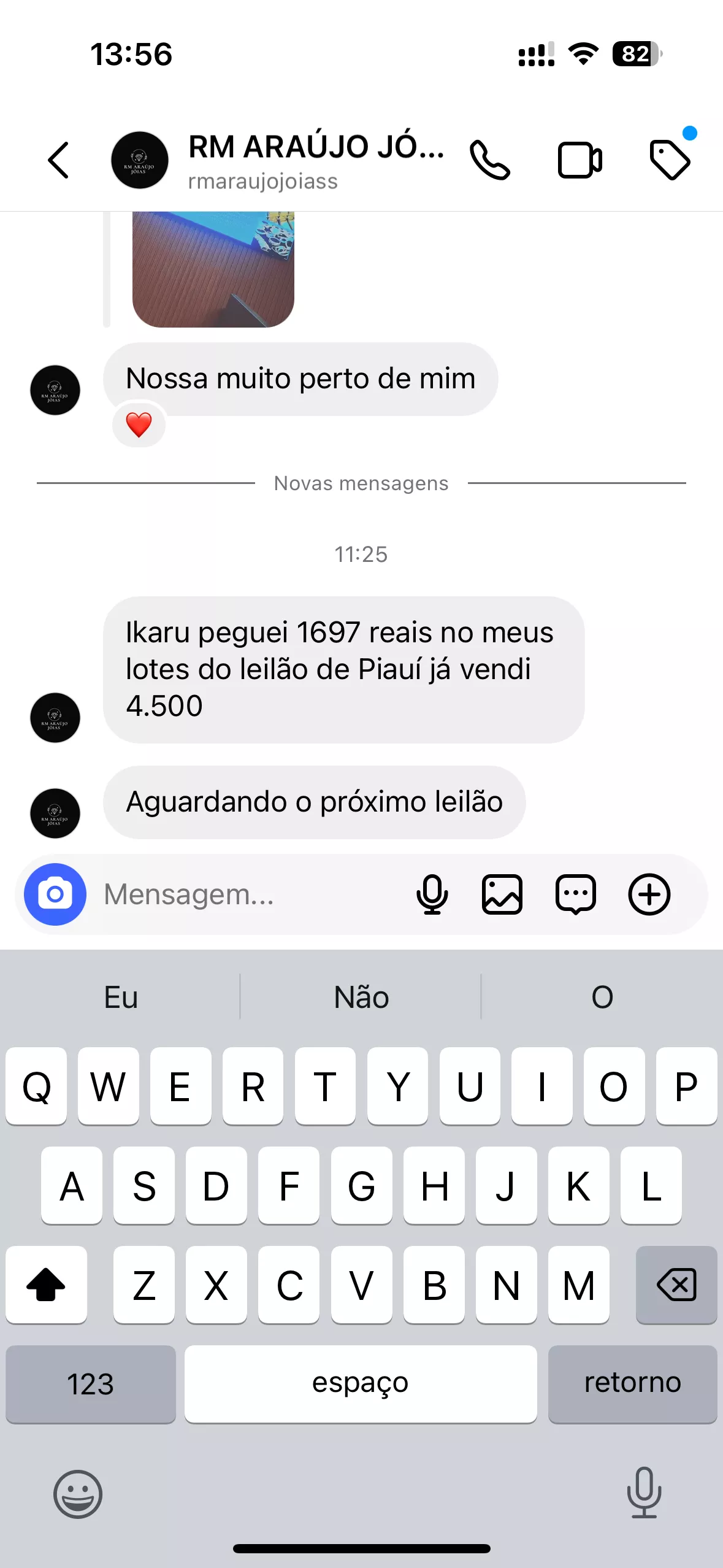This screenshot has width=723, height=1568.
Task: Open saved replies speech bubble icon
Action: pyautogui.click(x=575, y=894)
